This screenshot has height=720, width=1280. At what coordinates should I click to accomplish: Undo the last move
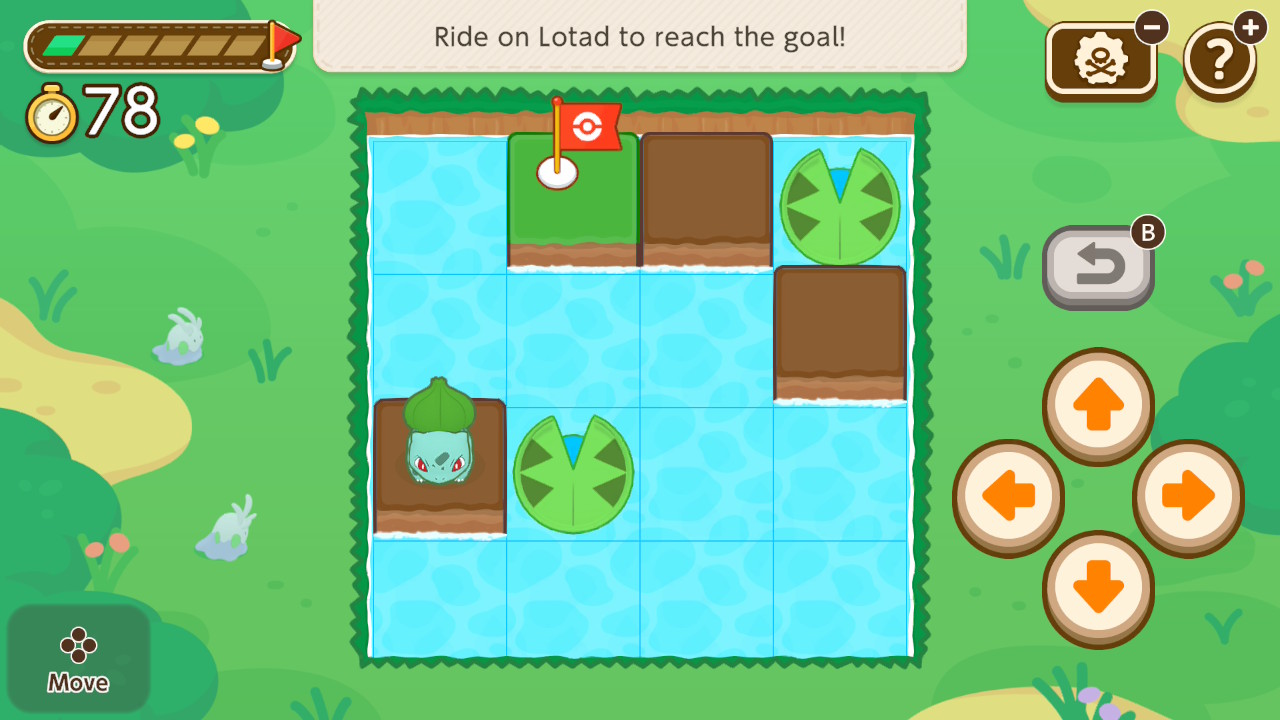pyautogui.click(x=1098, y=266)
